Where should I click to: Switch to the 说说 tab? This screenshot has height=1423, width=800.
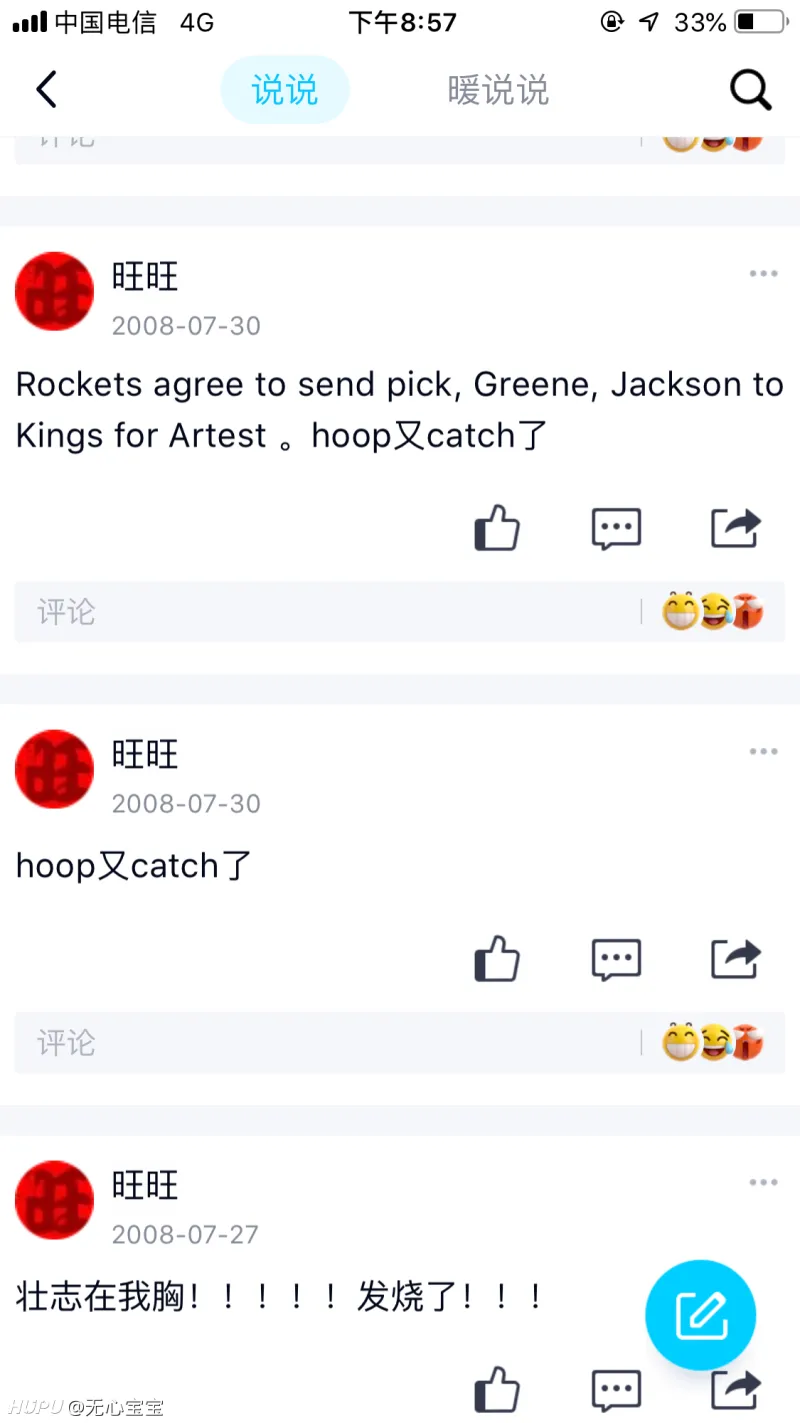(284, 90)
